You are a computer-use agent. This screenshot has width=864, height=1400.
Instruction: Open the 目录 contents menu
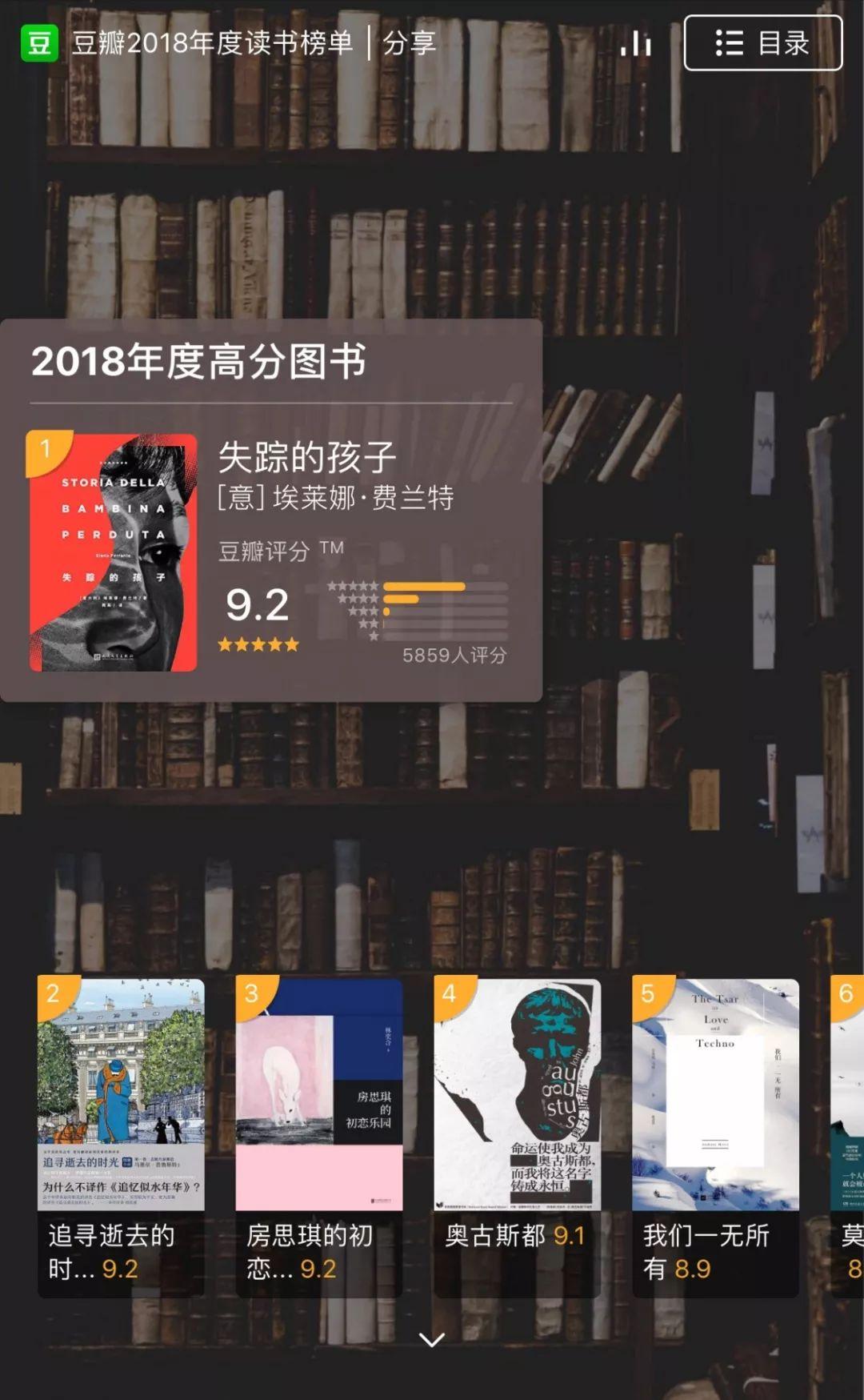(x=762, y=43)
